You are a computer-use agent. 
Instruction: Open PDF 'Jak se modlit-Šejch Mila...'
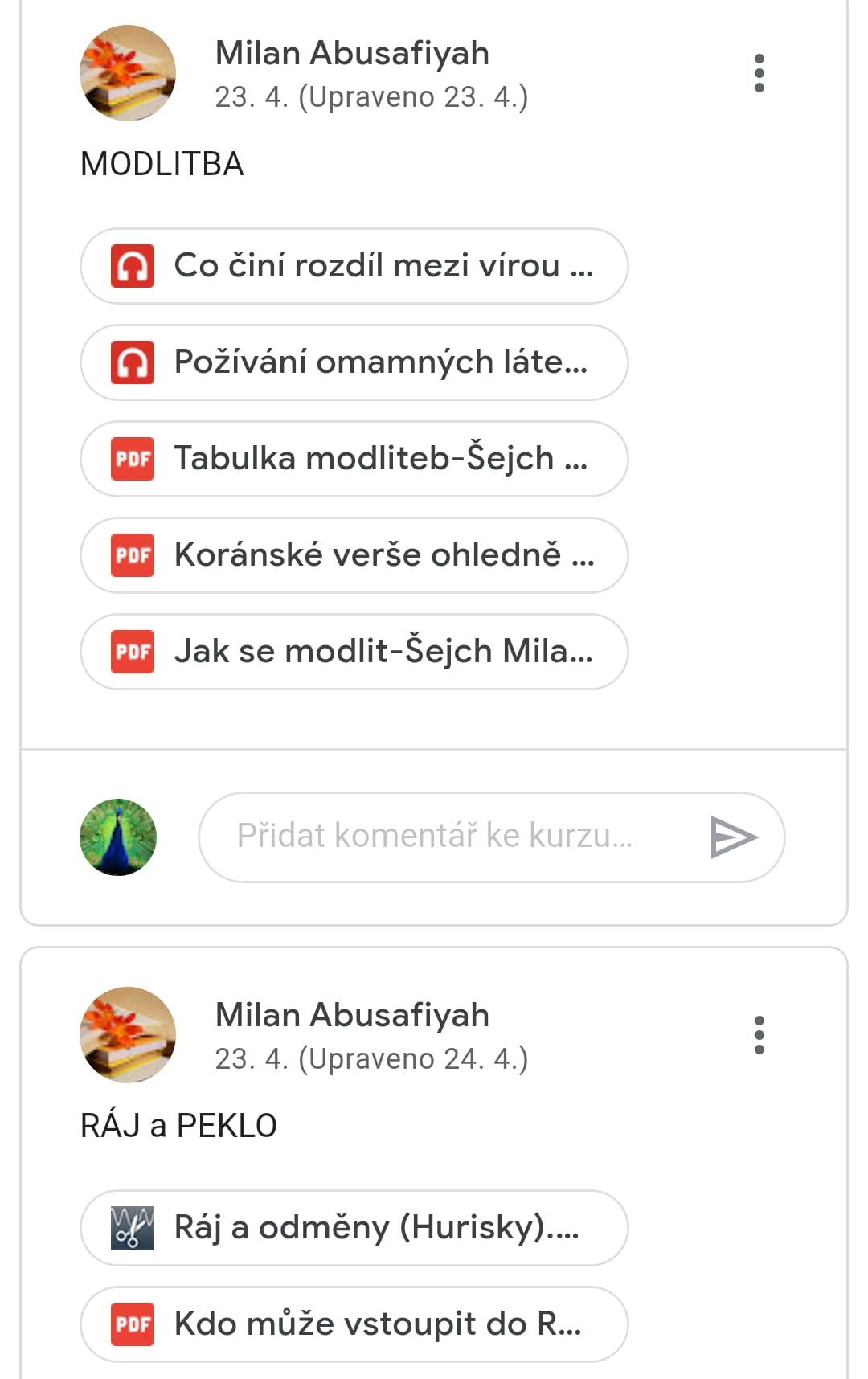354,652
